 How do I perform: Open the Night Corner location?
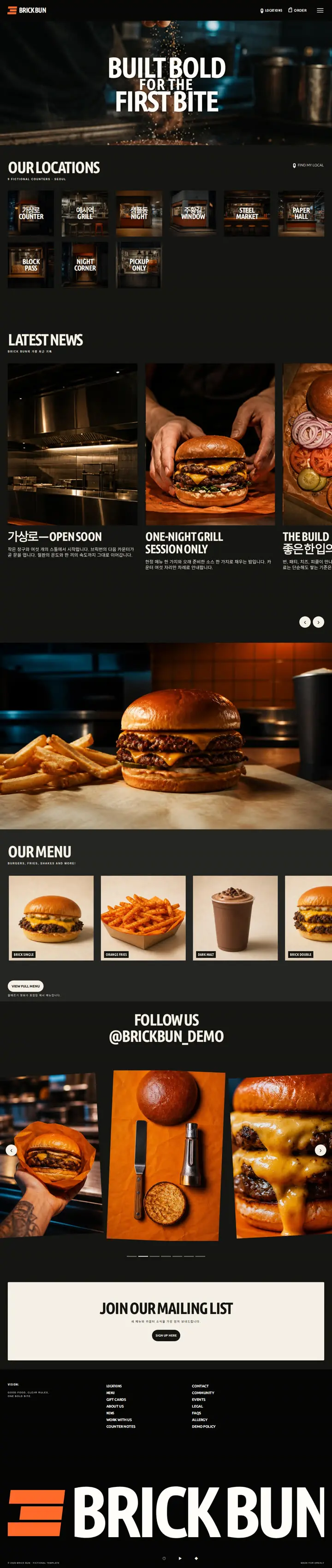point(85,265)
